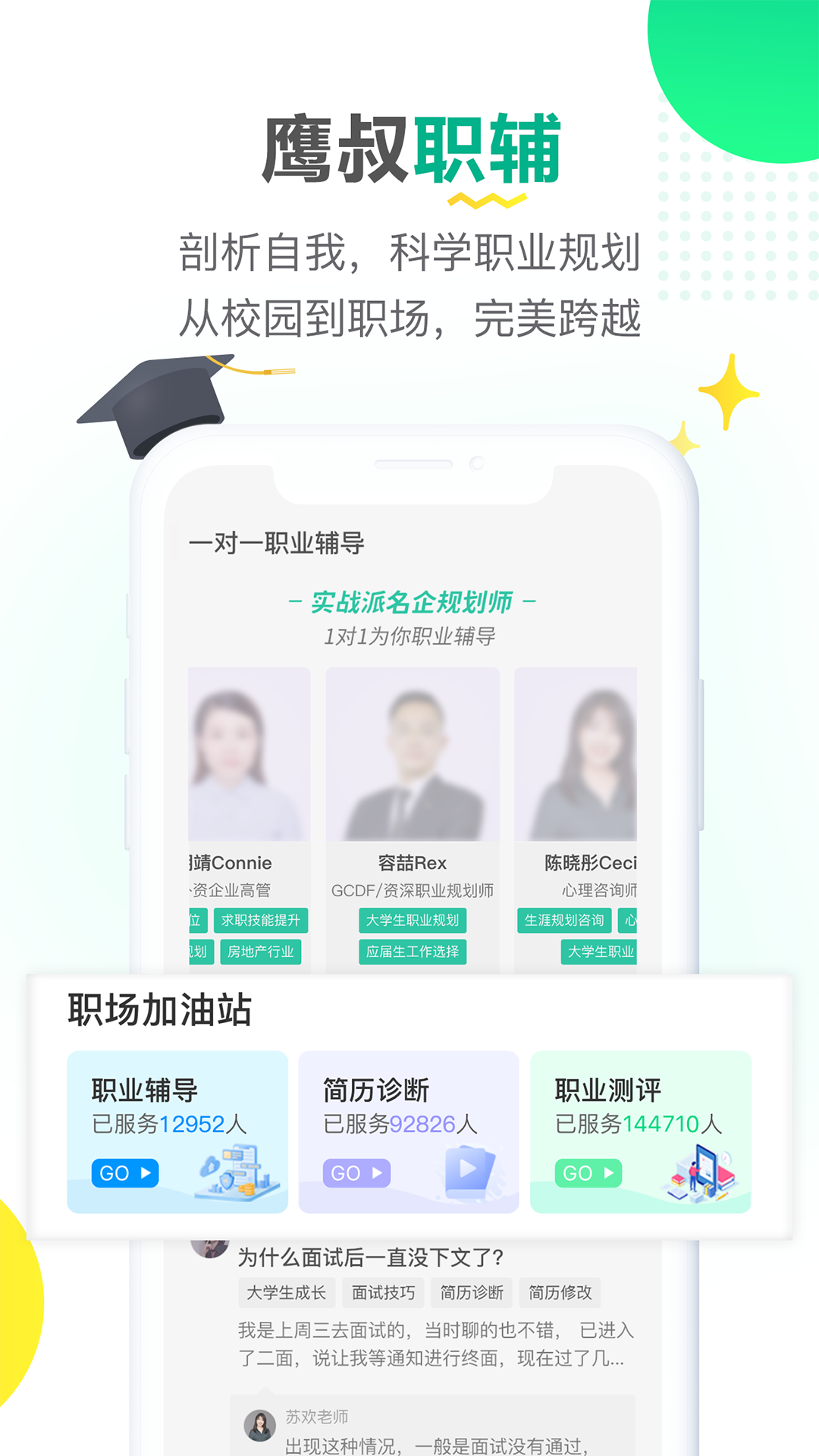
Task: Click the GO arrow on 职业辅导 card
Action: coord(124,1172)
